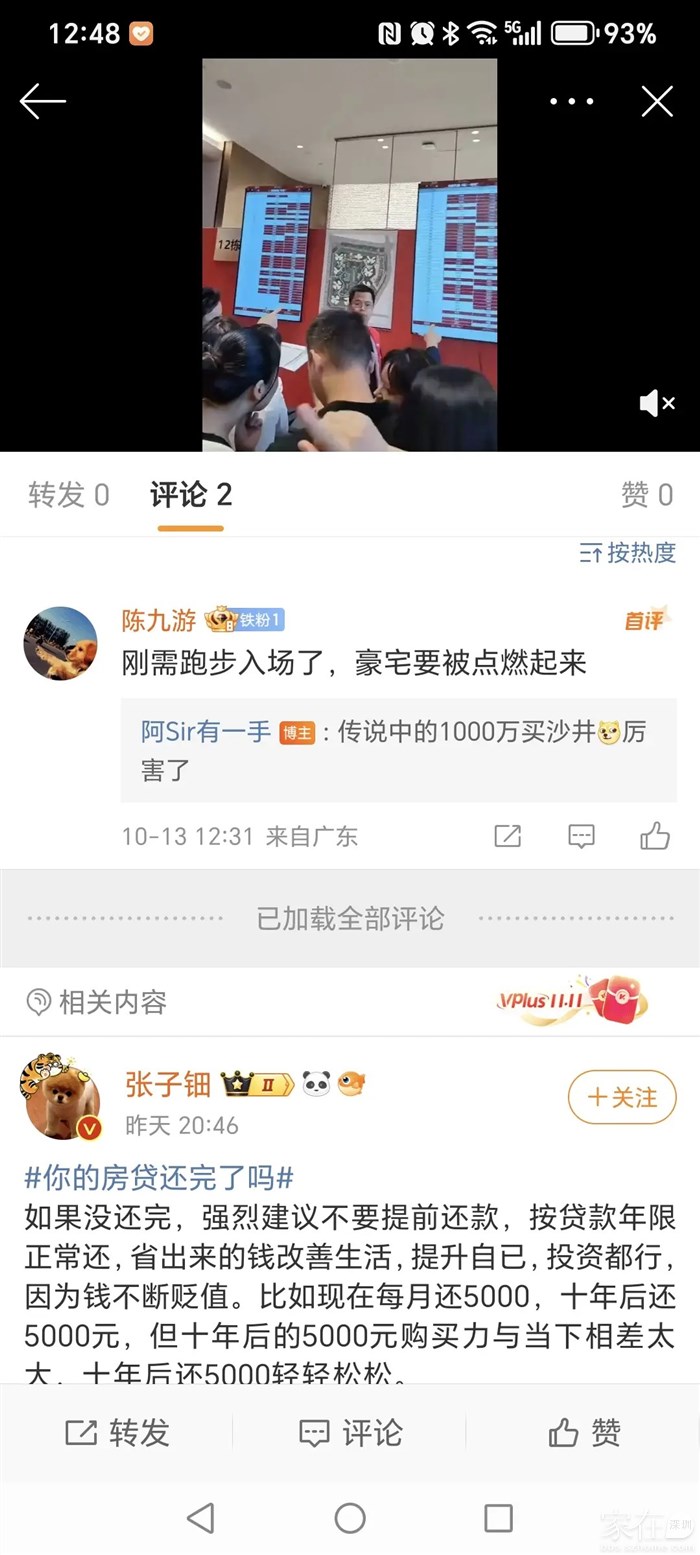
Task: Open 张子钿's profile avatar
Action: pyautogui.click(x=60, y=1097)
